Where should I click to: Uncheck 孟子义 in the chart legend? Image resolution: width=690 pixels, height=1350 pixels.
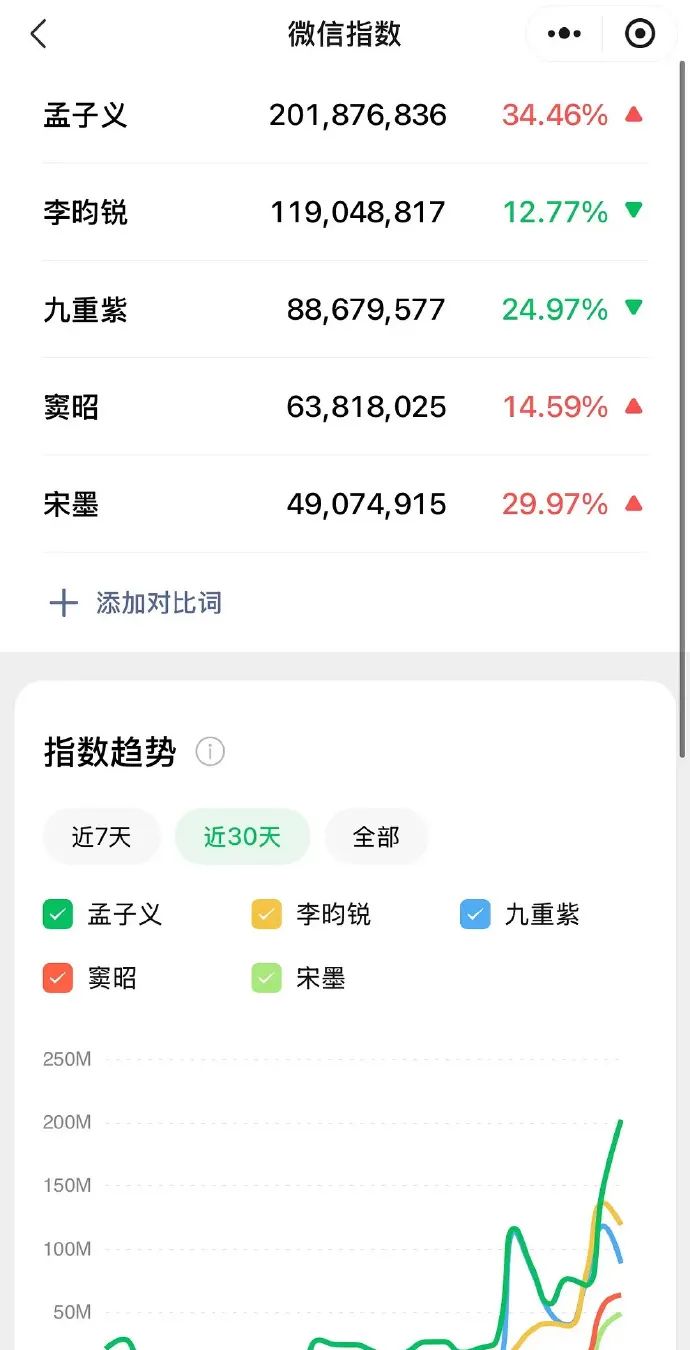[x=58, y=914]
